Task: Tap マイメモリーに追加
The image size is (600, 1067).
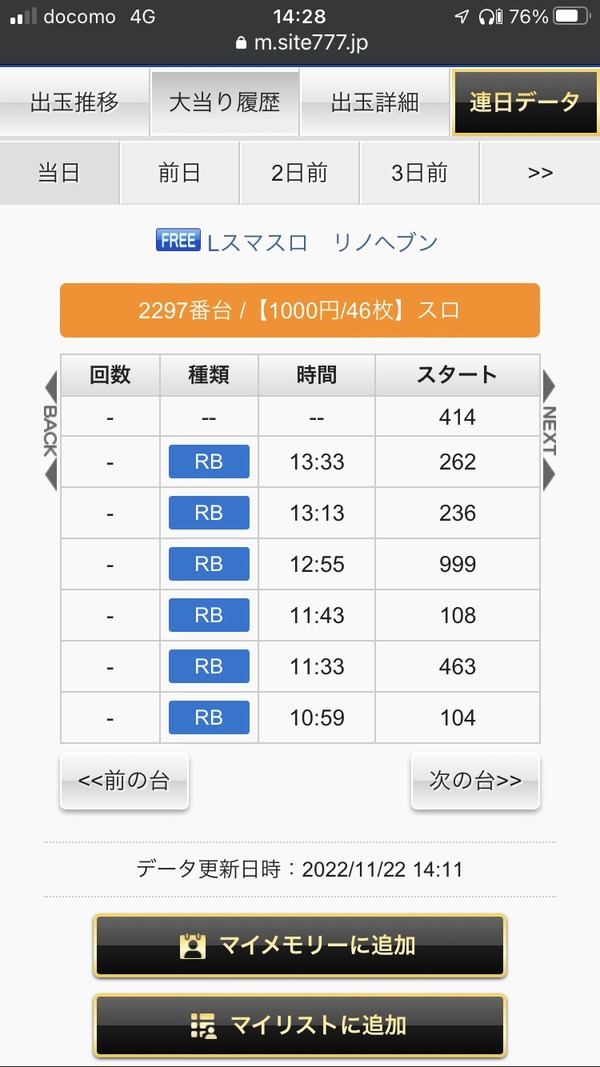Action: (300, 945)
